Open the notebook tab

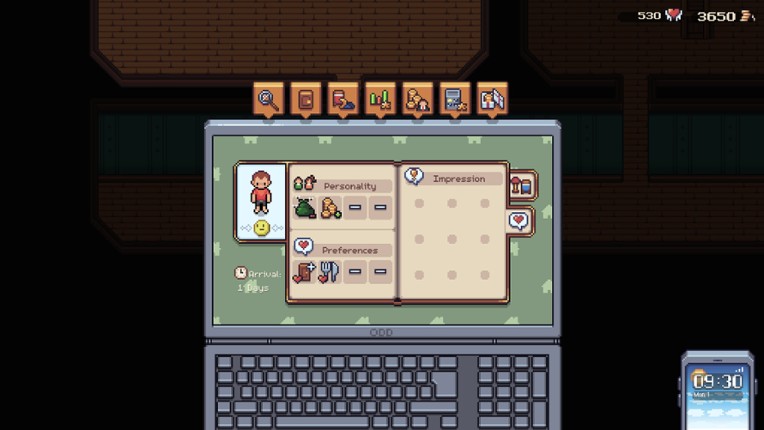point(305,99)
